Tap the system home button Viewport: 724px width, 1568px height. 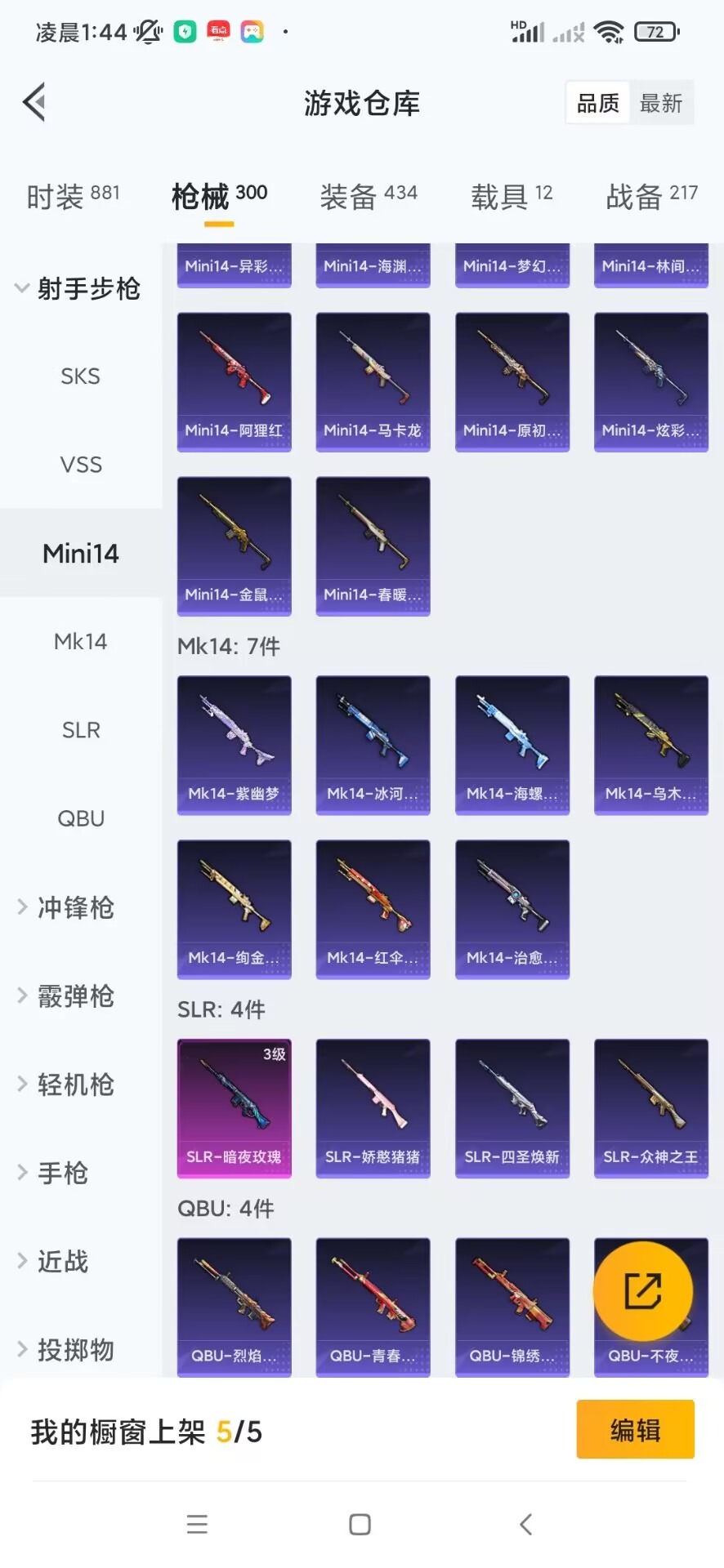pos(360,1525)
